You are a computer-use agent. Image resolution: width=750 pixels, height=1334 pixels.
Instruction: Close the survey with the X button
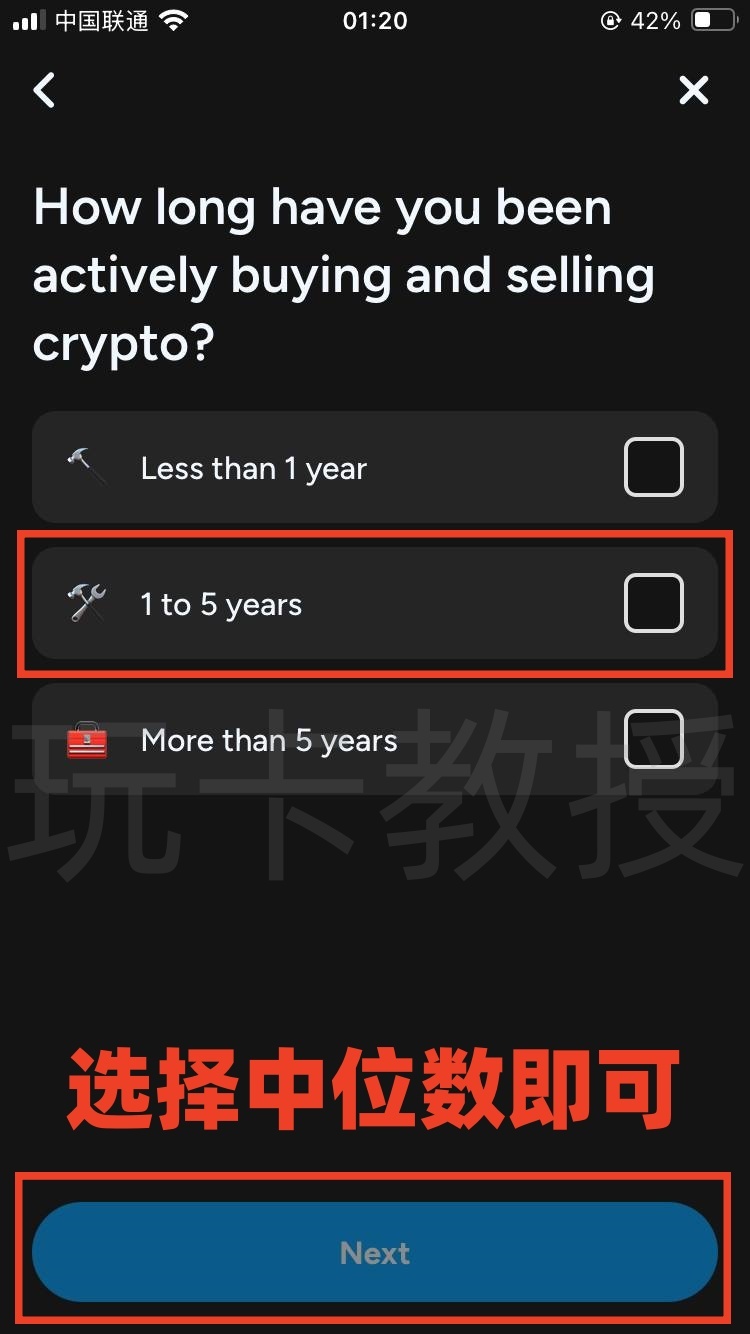pos(693,90)
